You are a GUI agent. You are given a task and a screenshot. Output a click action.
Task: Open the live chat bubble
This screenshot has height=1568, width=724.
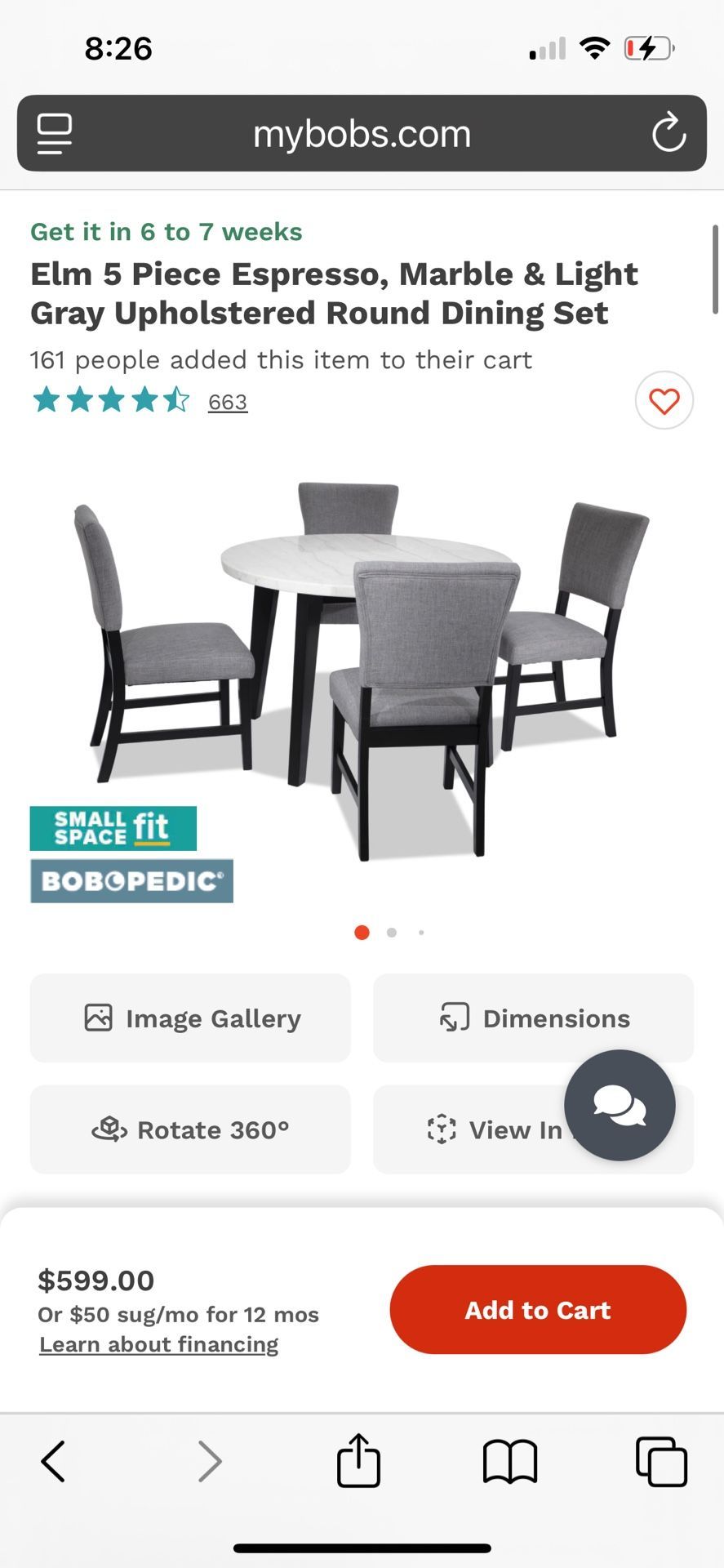tap(620, 1105)
